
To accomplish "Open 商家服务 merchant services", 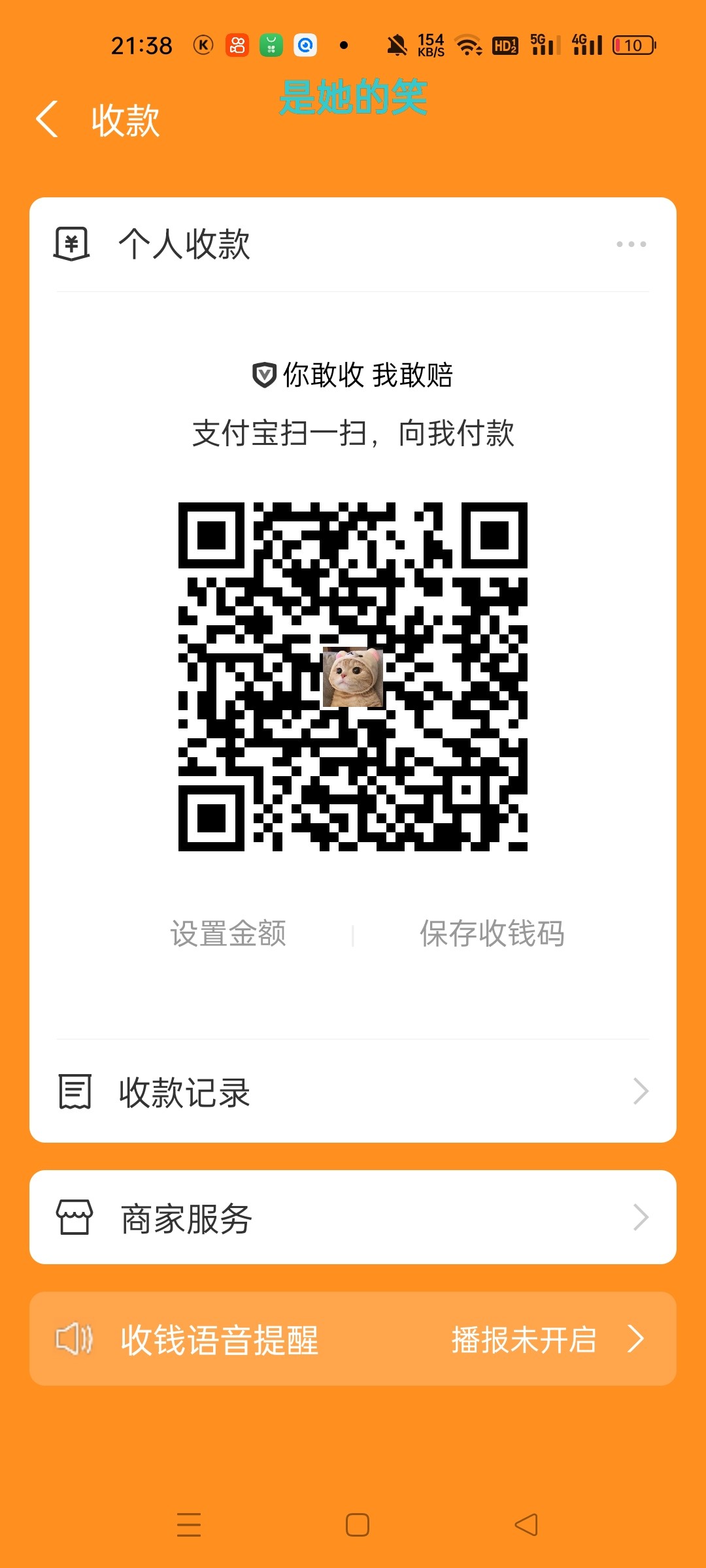I will [353, 1218].
